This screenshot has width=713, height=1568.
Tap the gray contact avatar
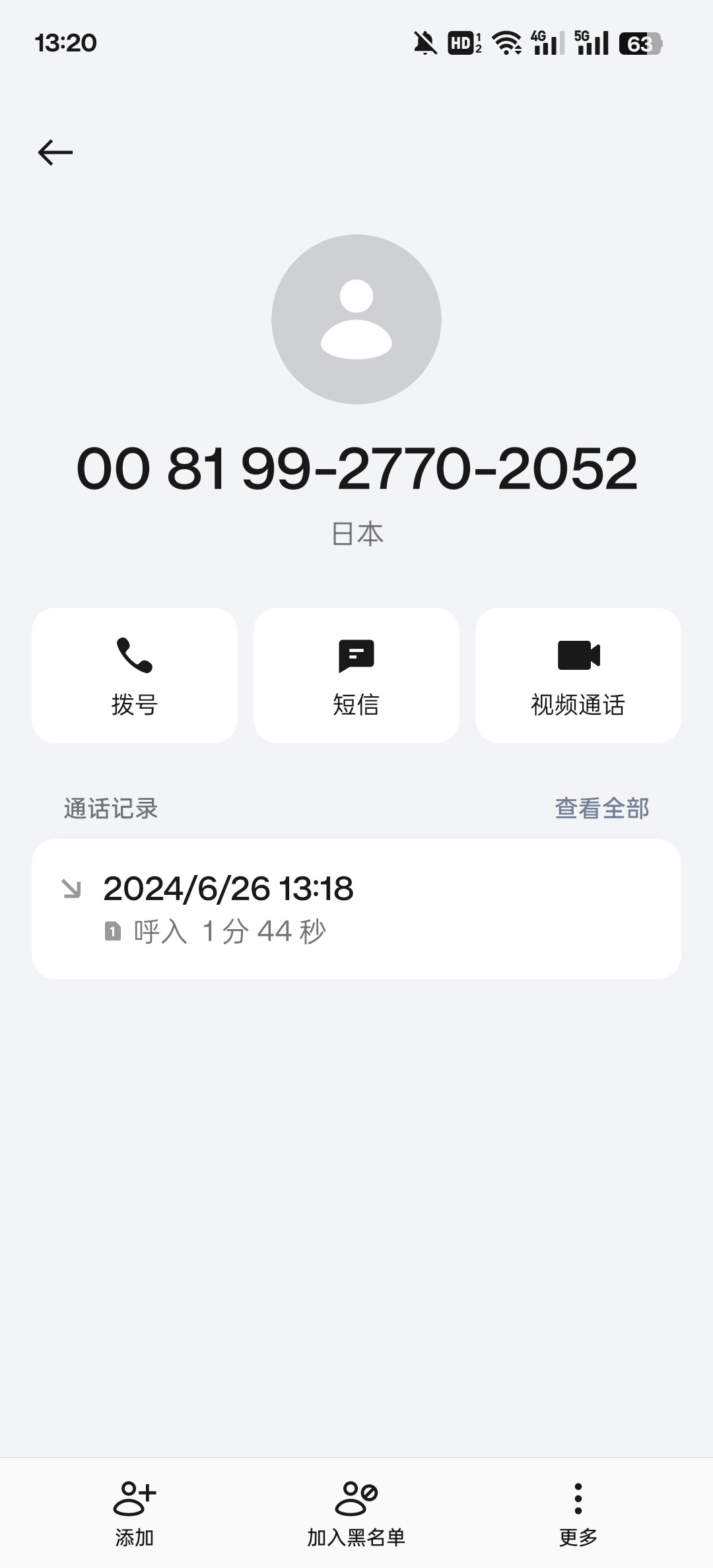coord(356,319)
